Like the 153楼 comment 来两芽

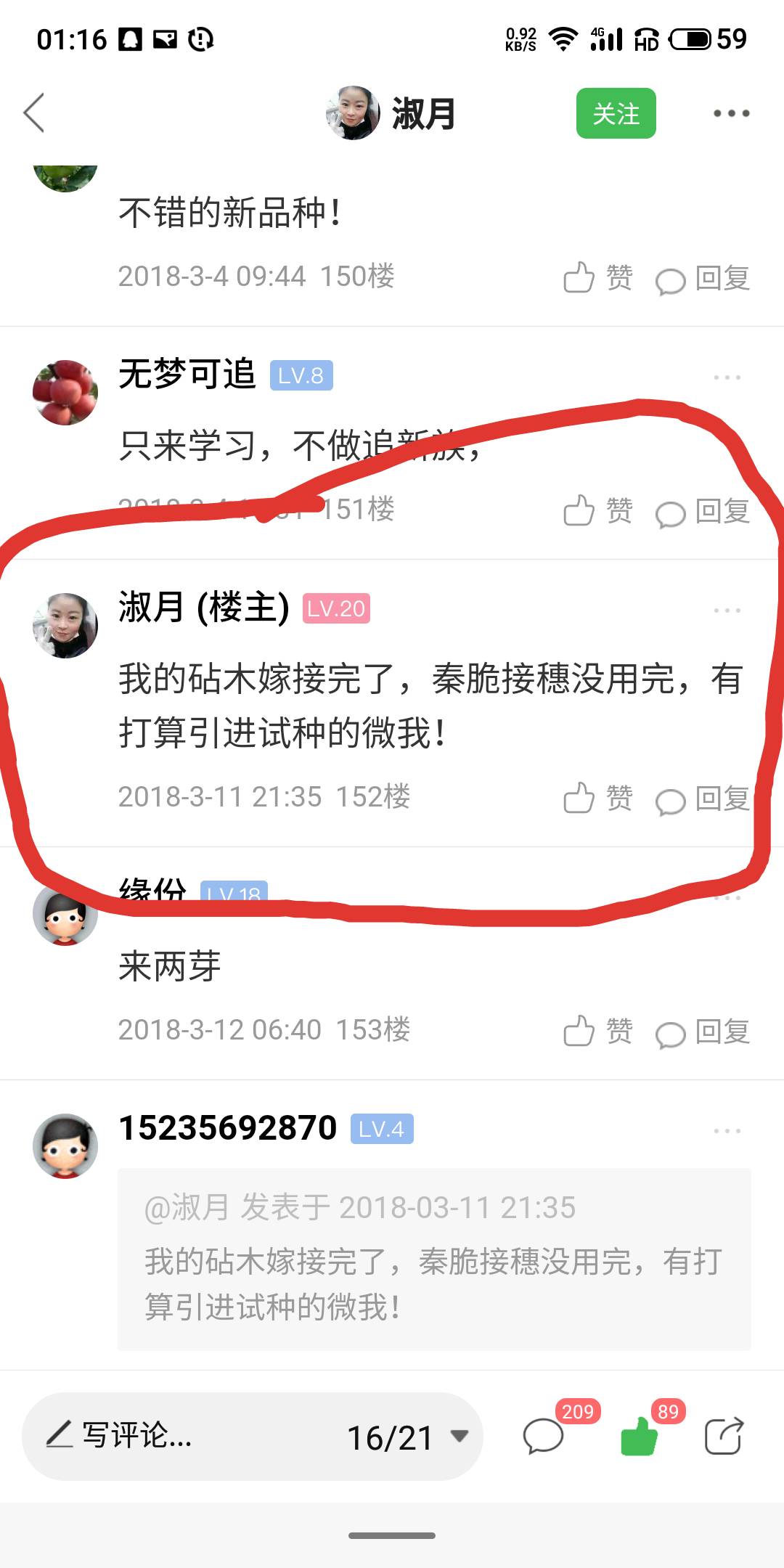[598, 1031]
